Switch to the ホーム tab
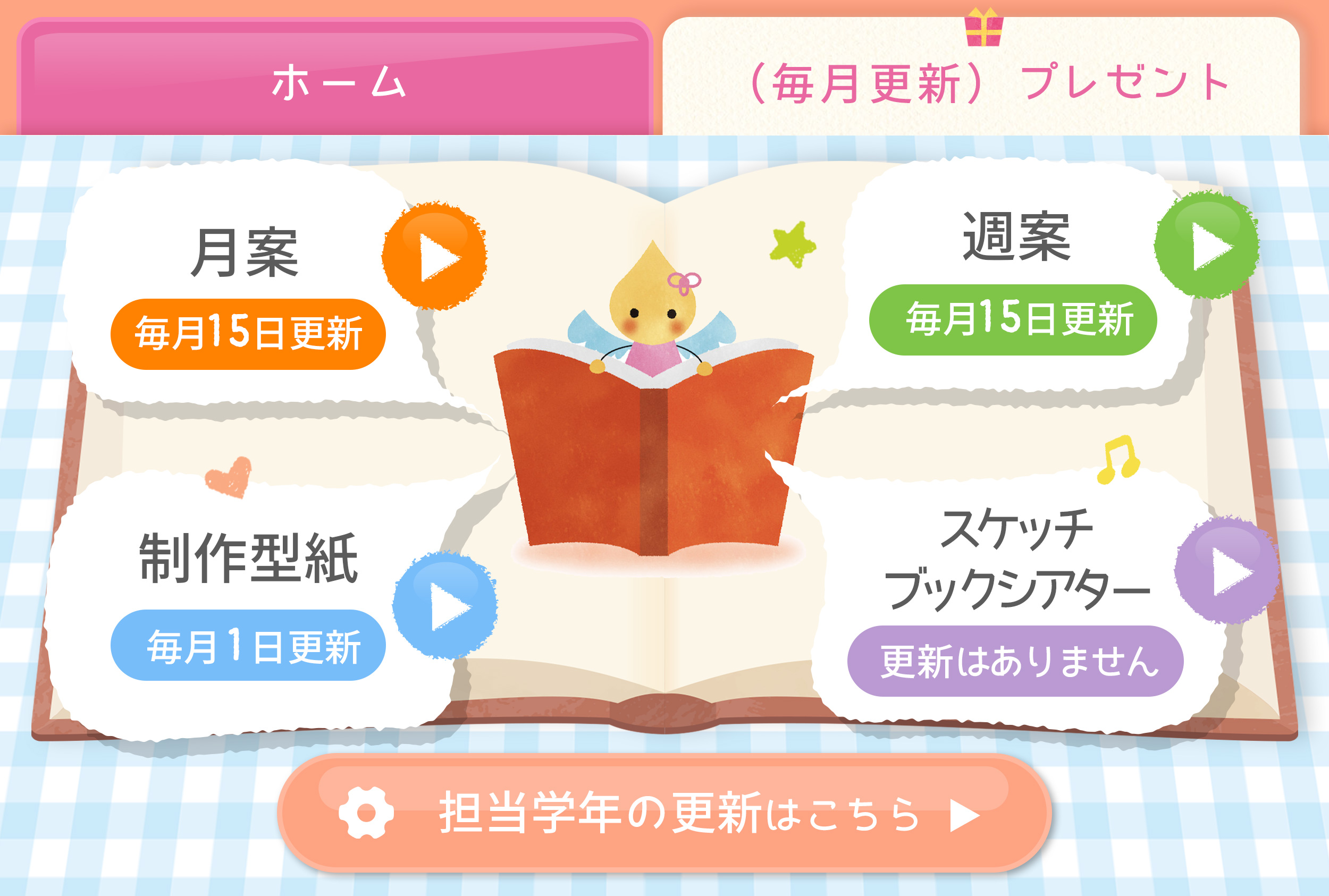This screenshot has width=1329, height=896. coord(336,80)
